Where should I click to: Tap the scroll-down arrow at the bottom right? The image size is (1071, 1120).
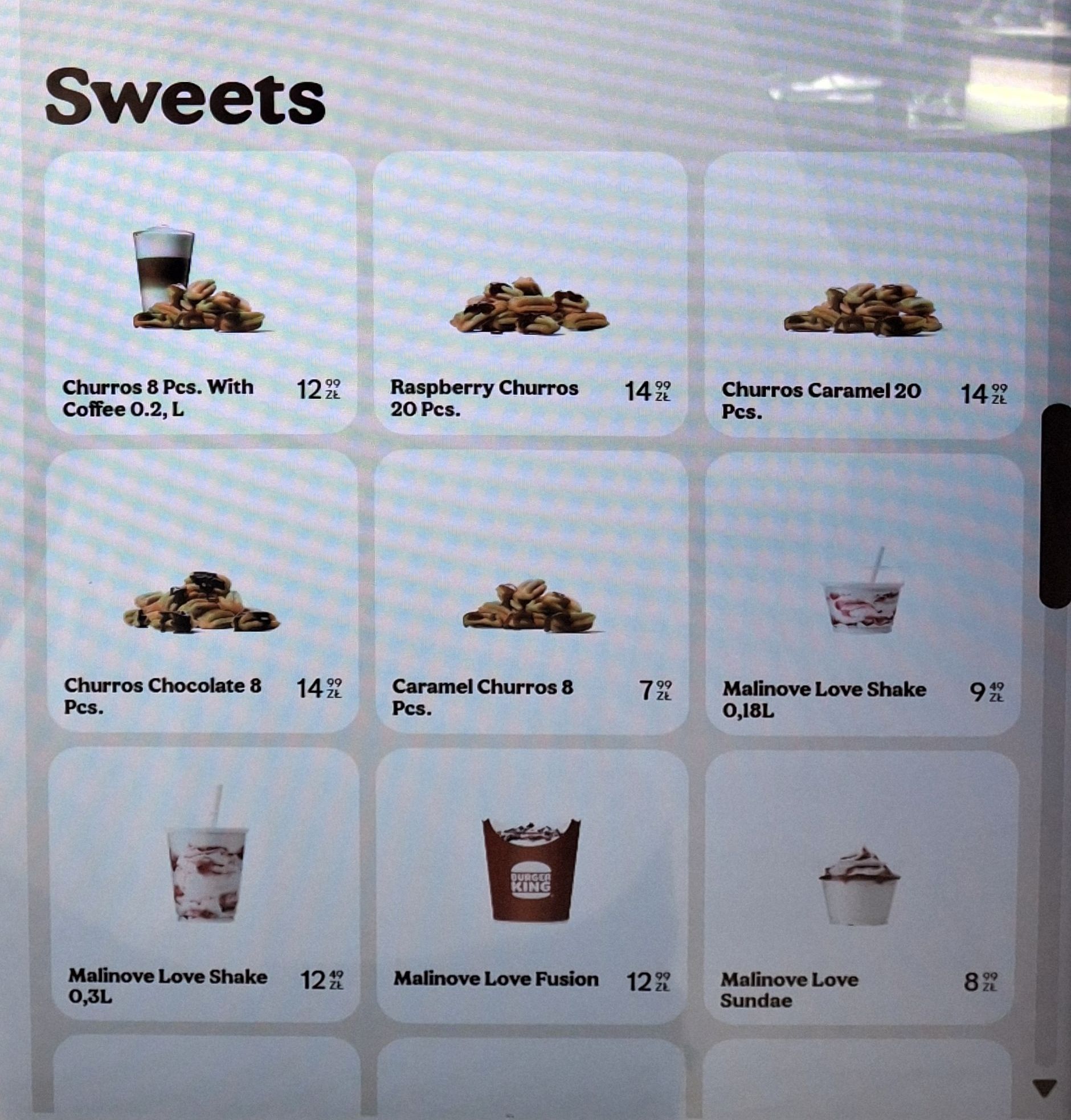(x=1044, y=1088)
